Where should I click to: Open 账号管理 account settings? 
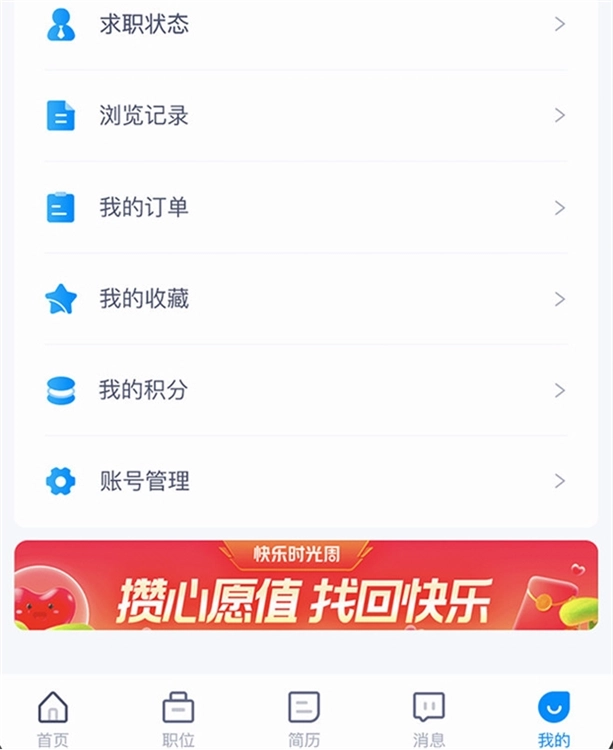click(305, 482)
